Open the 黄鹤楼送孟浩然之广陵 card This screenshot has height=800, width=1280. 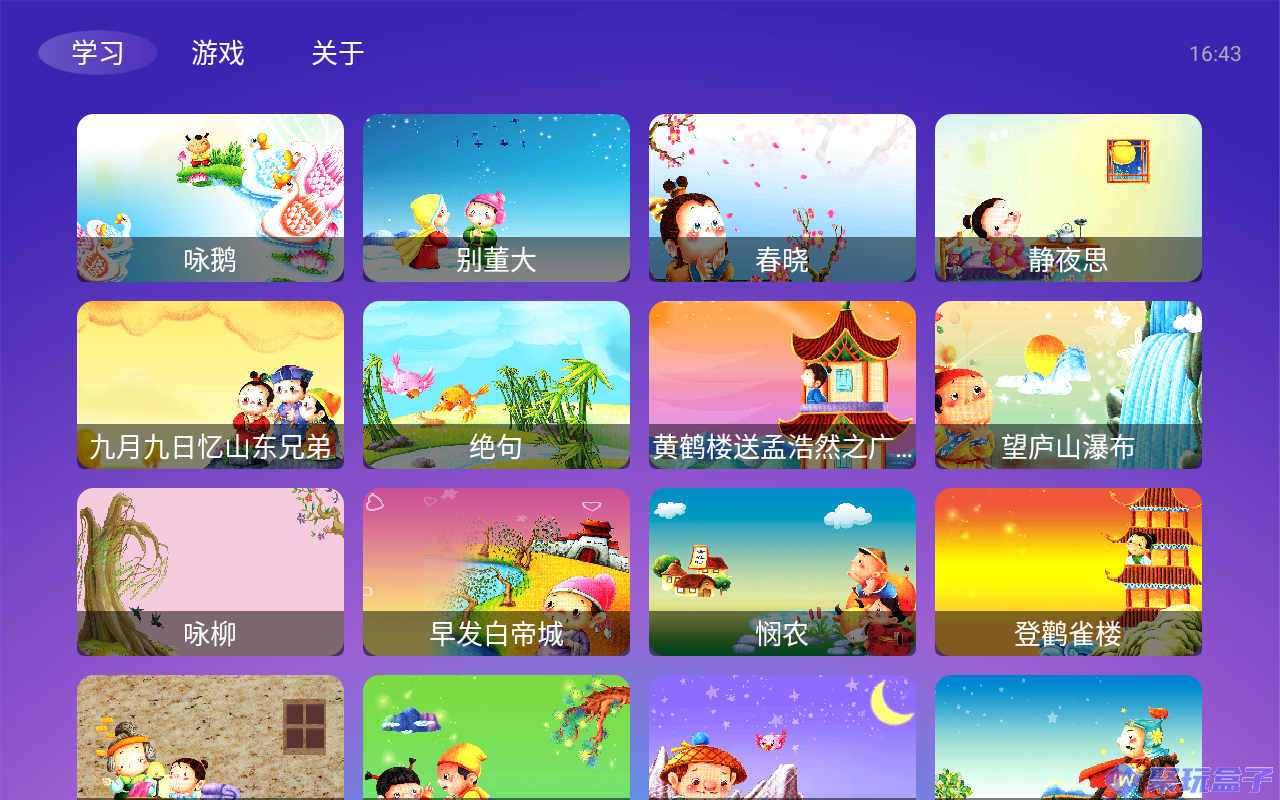(782, 384)
